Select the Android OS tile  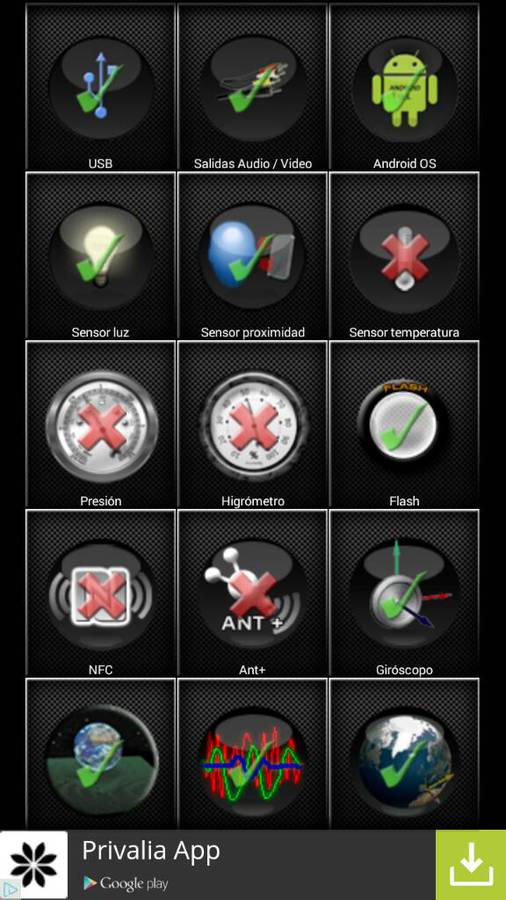tap(404, 87)
